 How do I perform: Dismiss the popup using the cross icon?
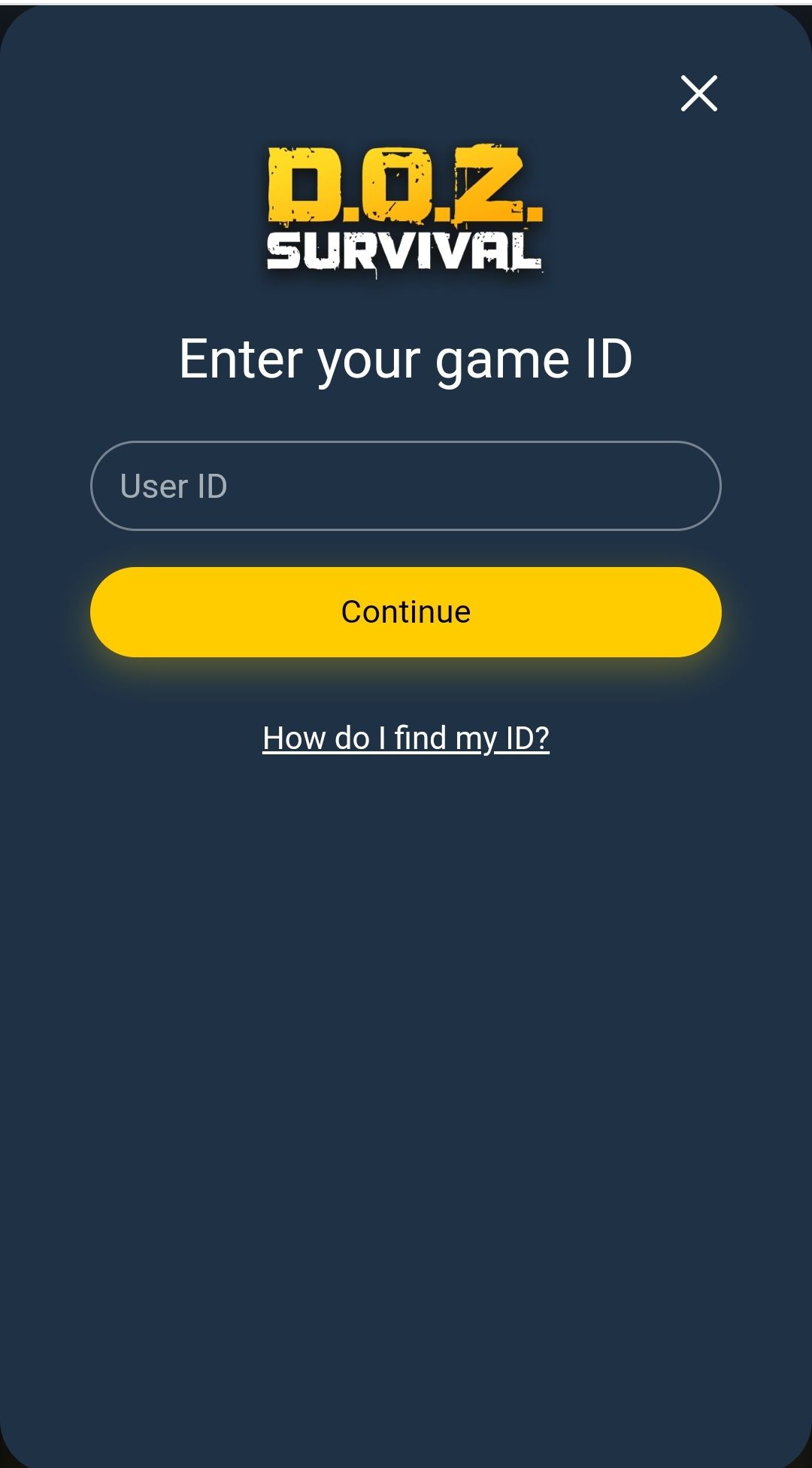(x=698, y=93)
